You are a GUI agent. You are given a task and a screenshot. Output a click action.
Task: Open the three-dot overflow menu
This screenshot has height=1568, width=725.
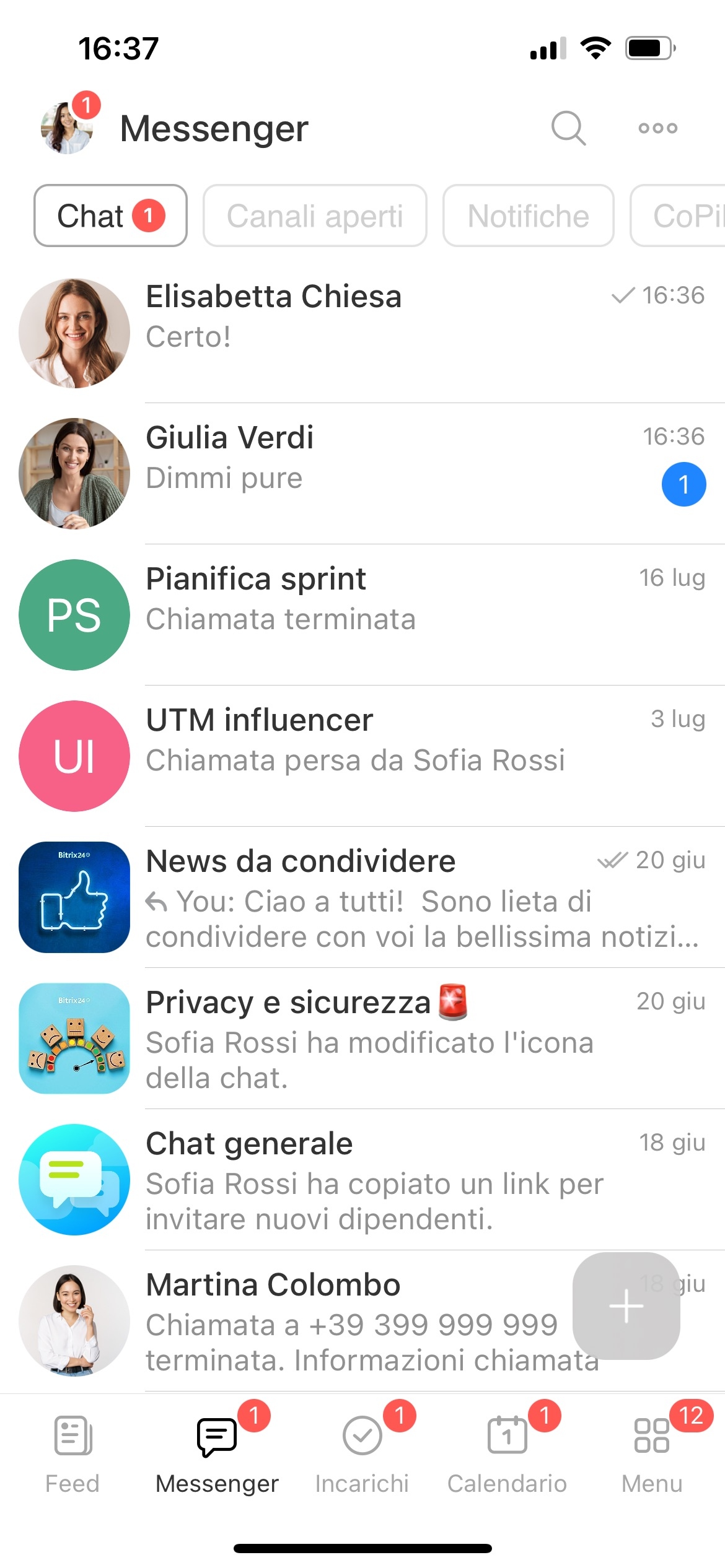tap(657, 128)
